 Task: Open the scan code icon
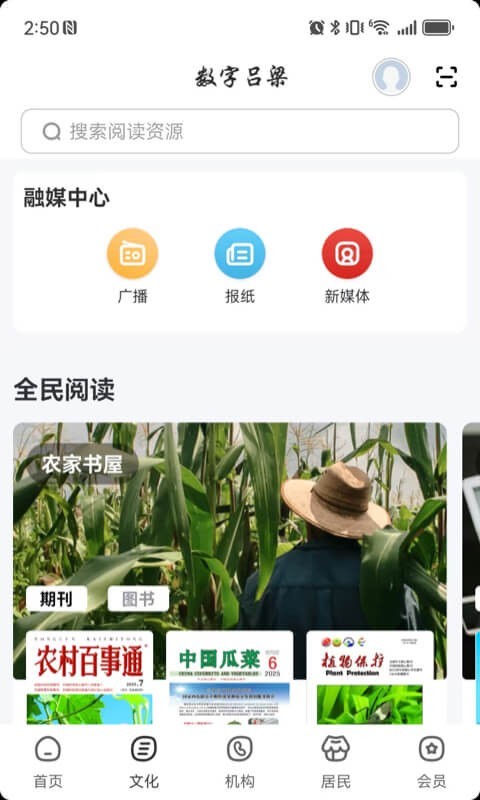[446, 77]
